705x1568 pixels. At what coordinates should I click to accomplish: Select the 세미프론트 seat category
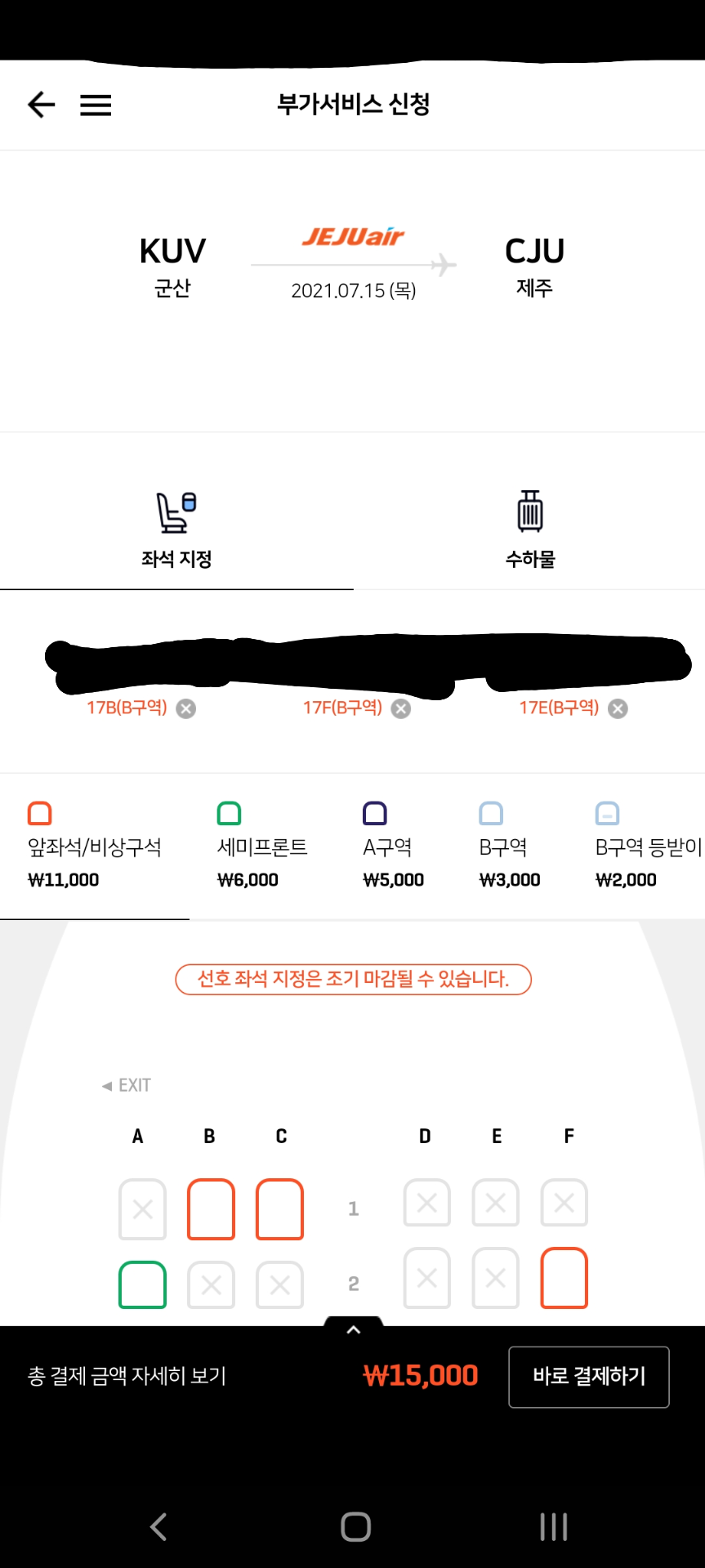click(262, 846)
